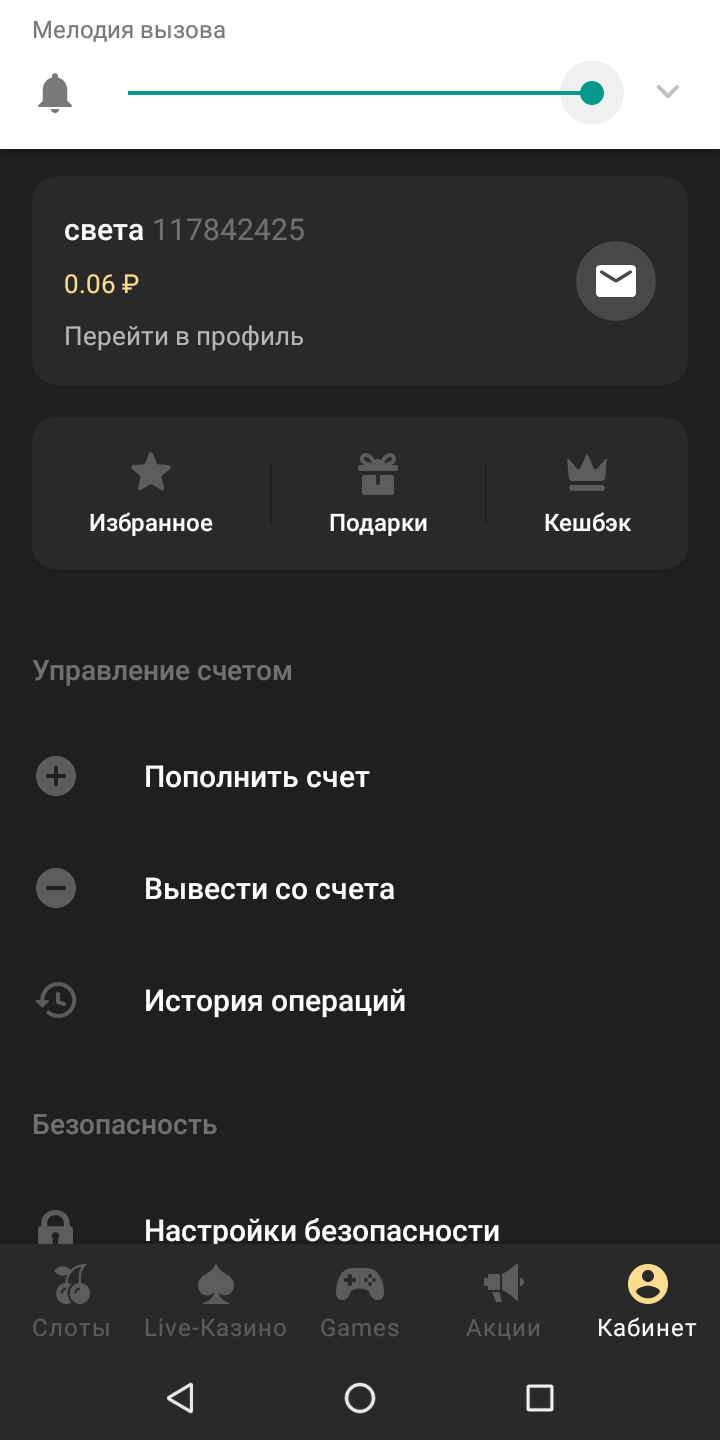720x1440 pixels.
Task: Open the Кешбэк cashback section
Action: [x=587, y=493]
